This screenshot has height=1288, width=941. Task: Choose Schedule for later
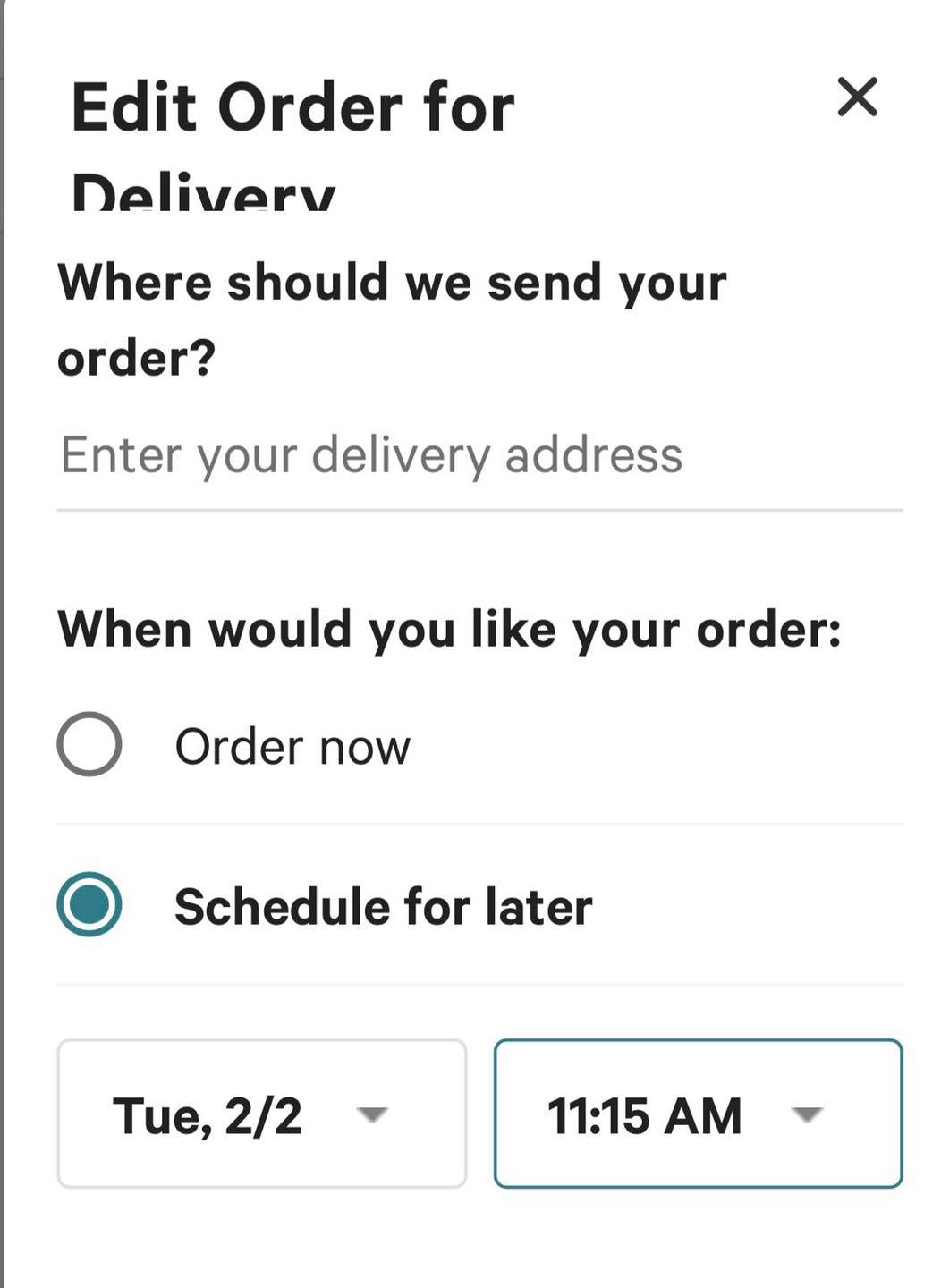[x=89, y=904]
